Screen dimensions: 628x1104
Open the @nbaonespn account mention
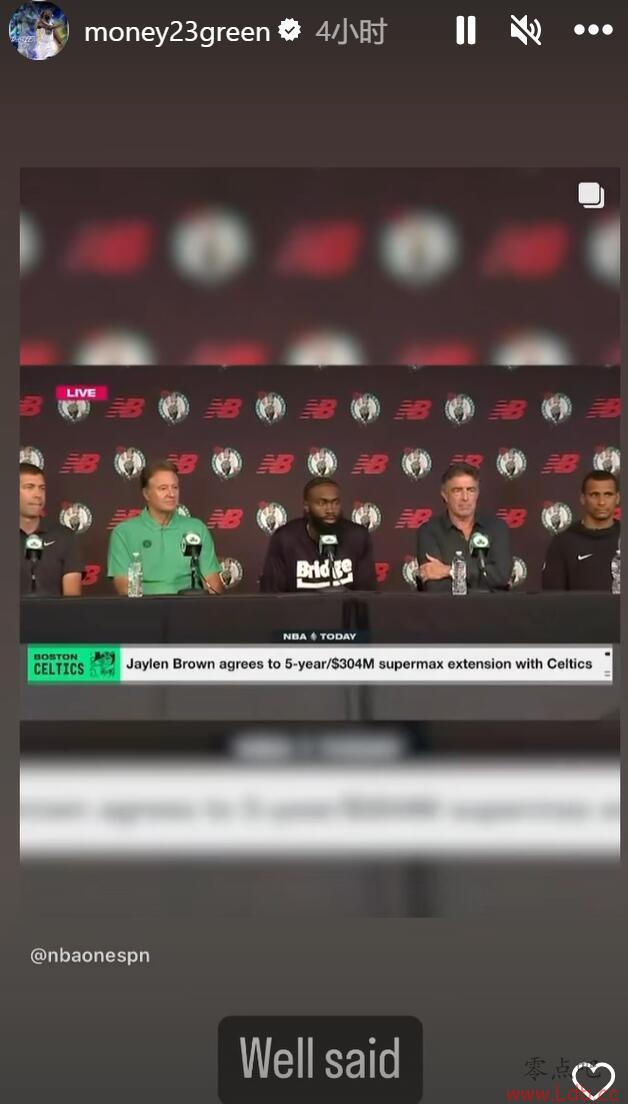[90, 955]
